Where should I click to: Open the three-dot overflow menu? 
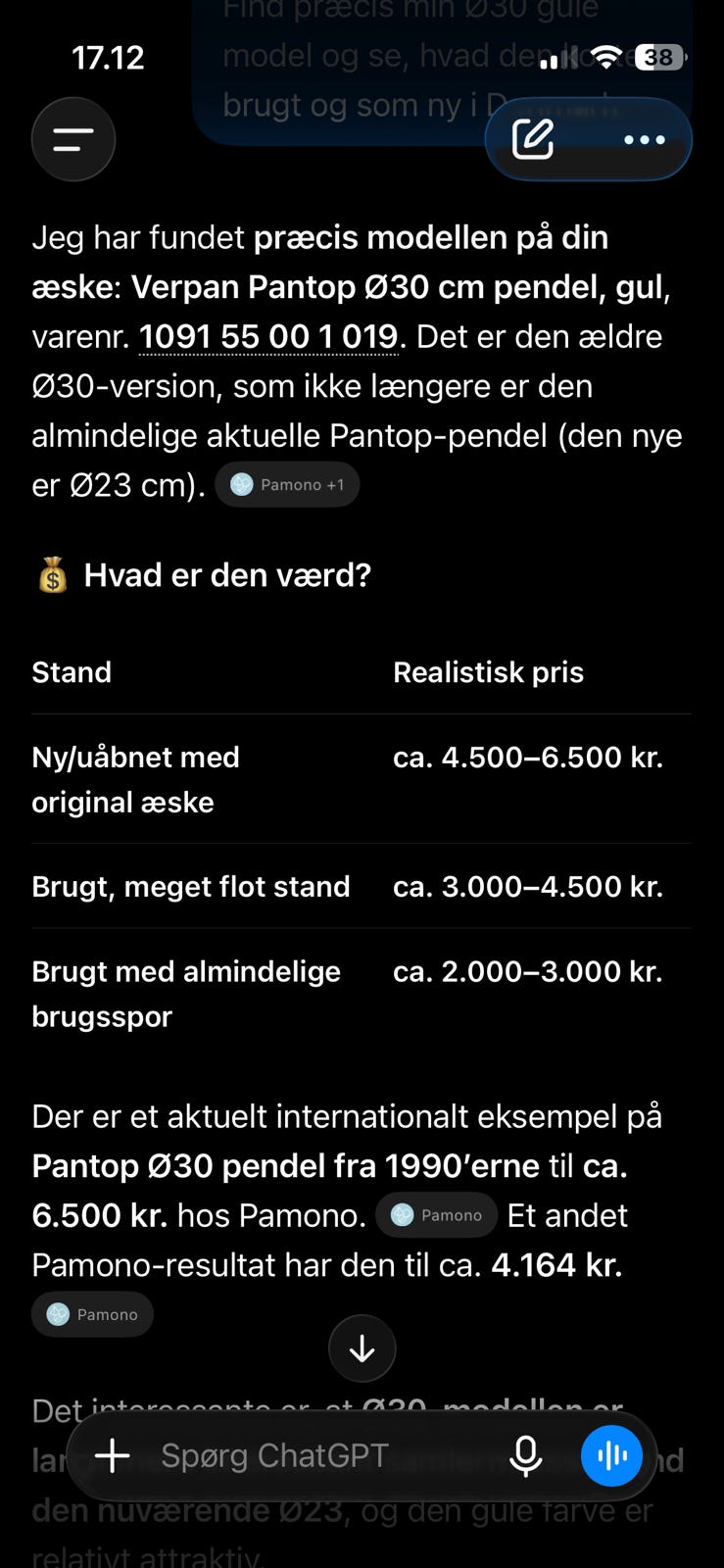(644, 140)
